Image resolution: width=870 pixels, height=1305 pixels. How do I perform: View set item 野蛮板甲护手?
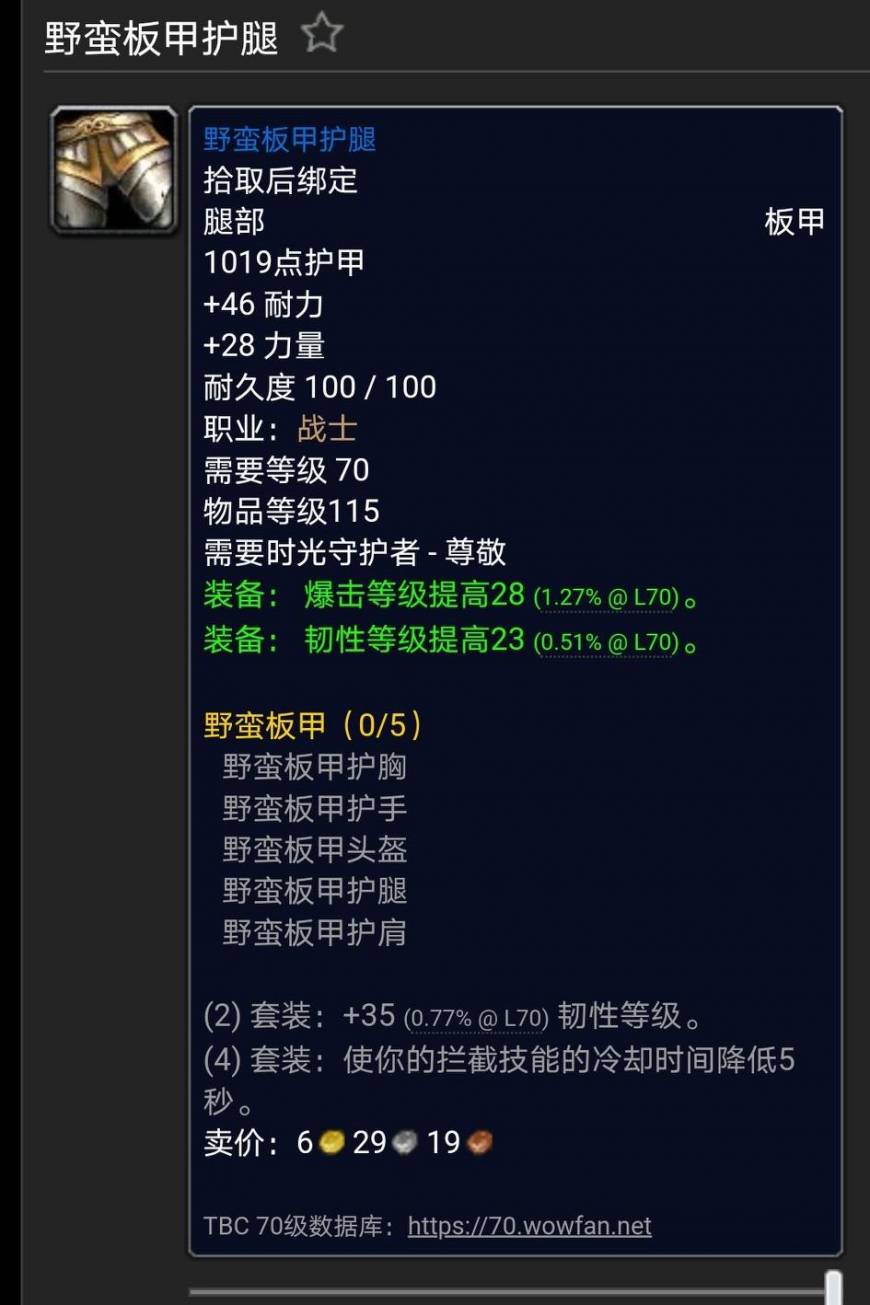pyautogui.click(x=314, y=808)
